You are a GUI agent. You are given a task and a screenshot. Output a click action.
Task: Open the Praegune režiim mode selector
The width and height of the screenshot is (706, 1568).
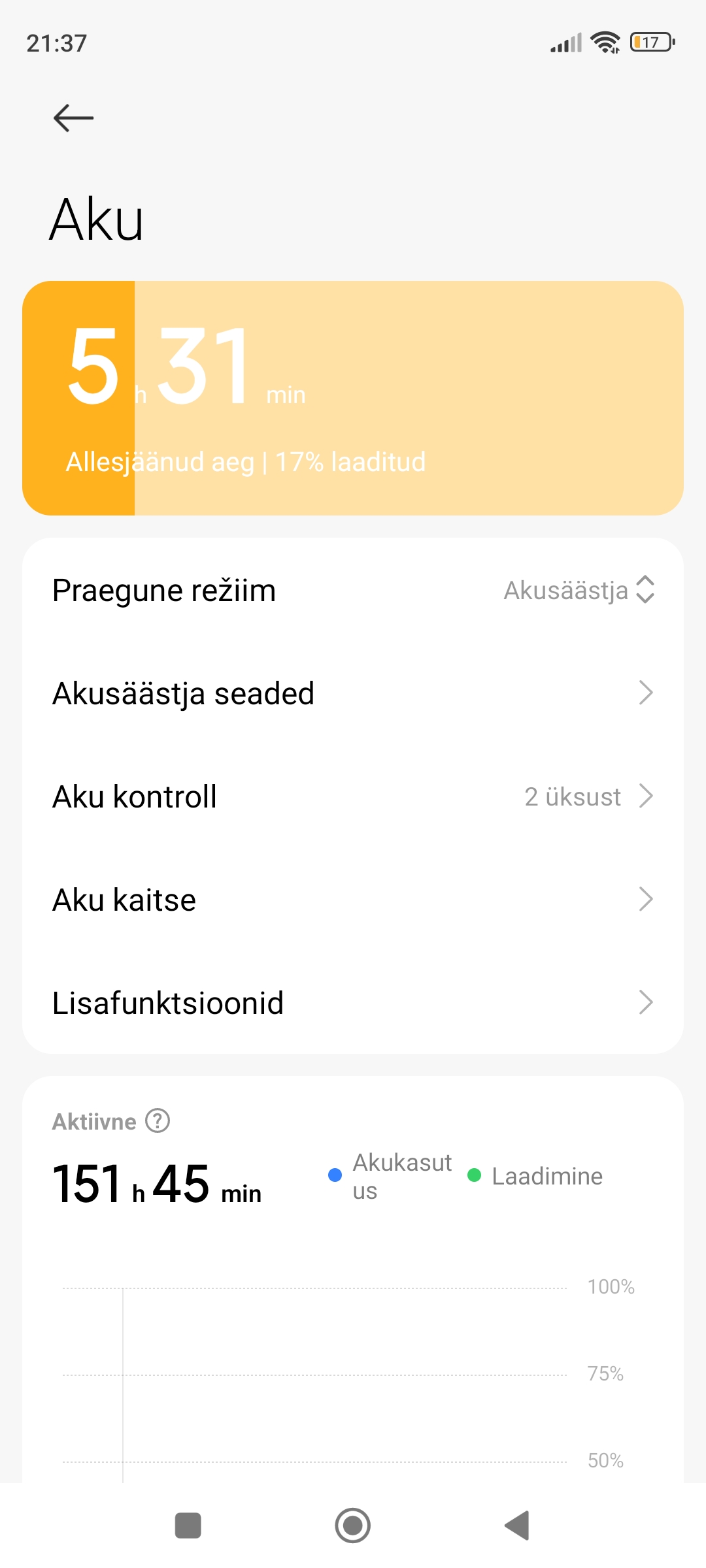pyautogui.click(x=353, y=590)
